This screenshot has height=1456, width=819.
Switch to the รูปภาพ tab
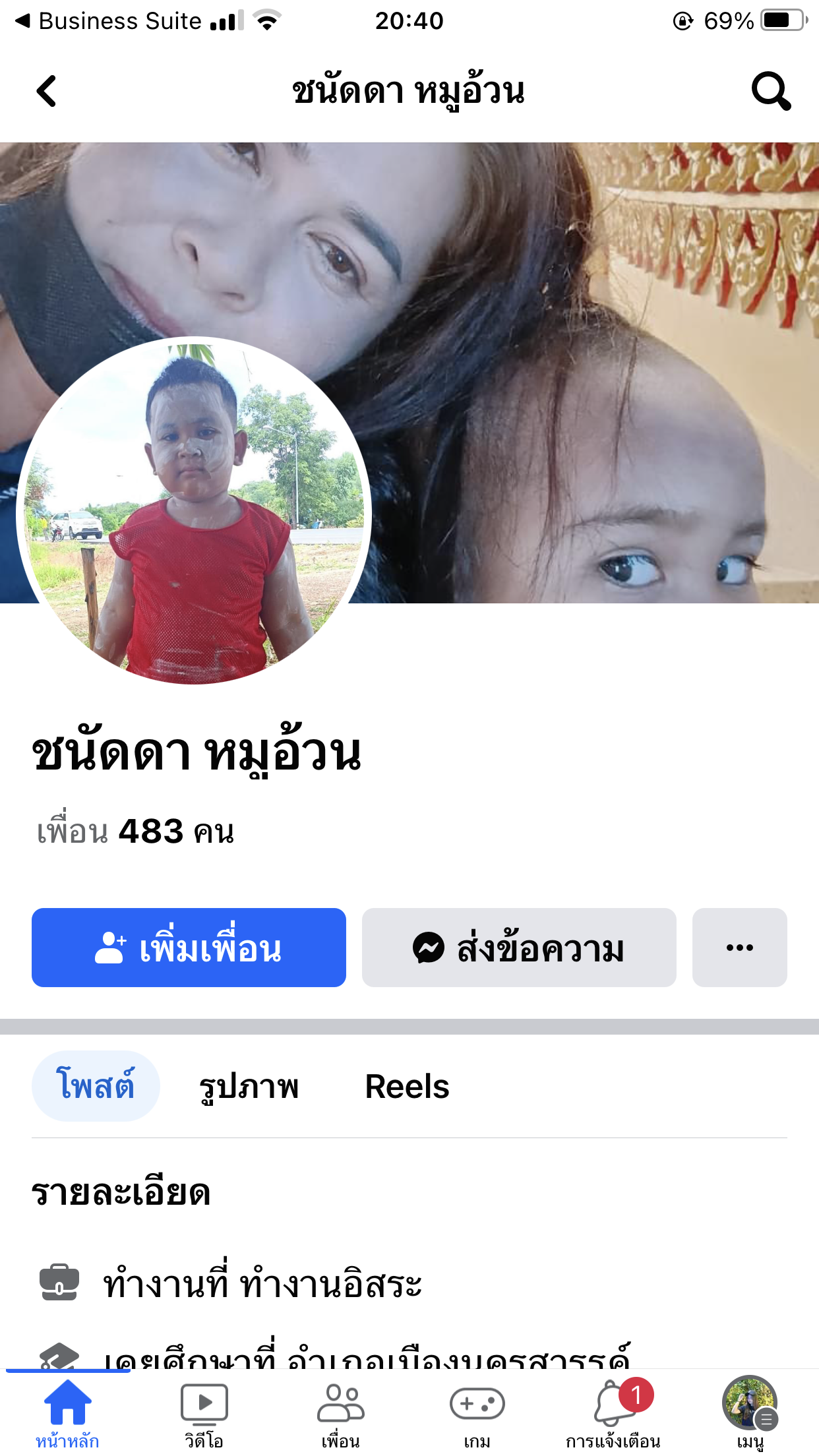(249, 1086)
